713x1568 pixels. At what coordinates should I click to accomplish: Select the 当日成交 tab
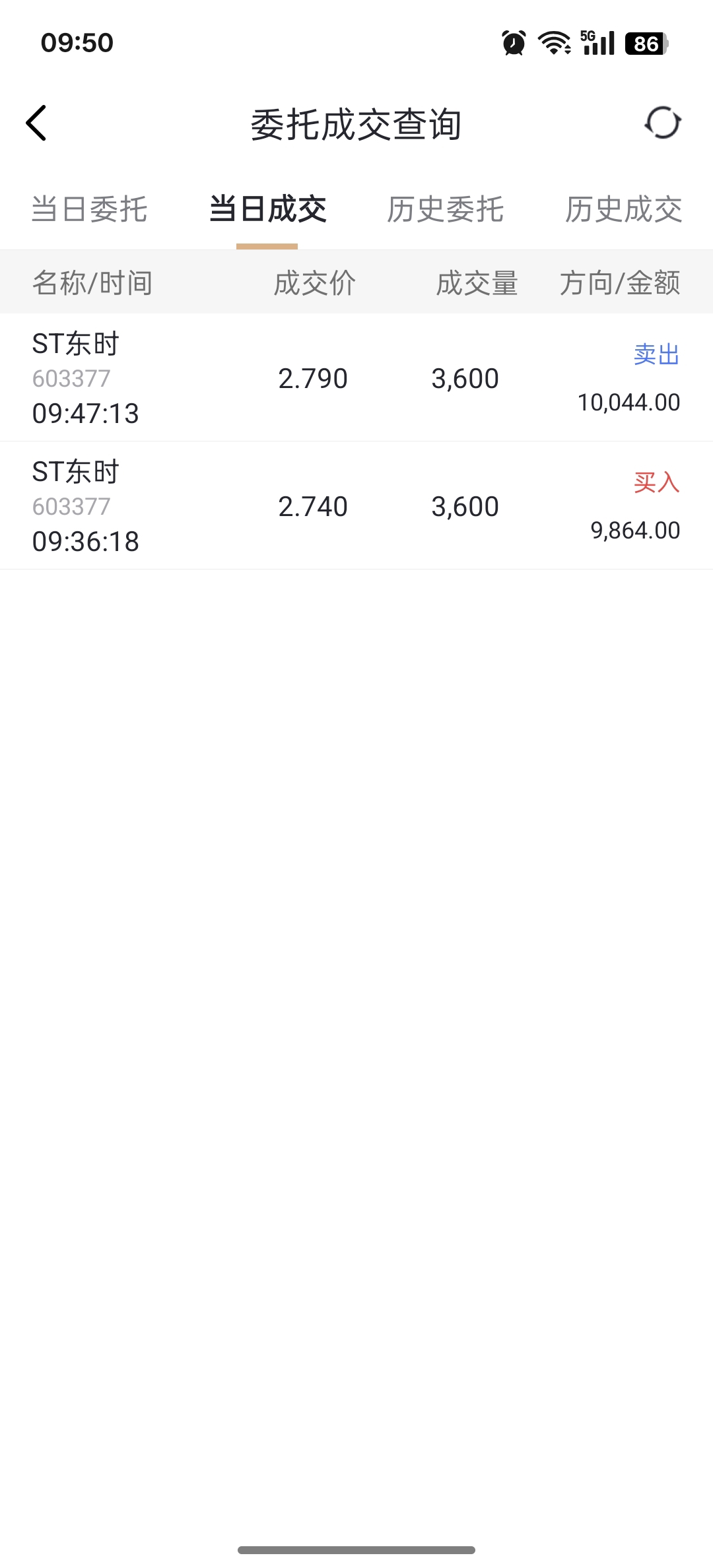tap(267, 210)
